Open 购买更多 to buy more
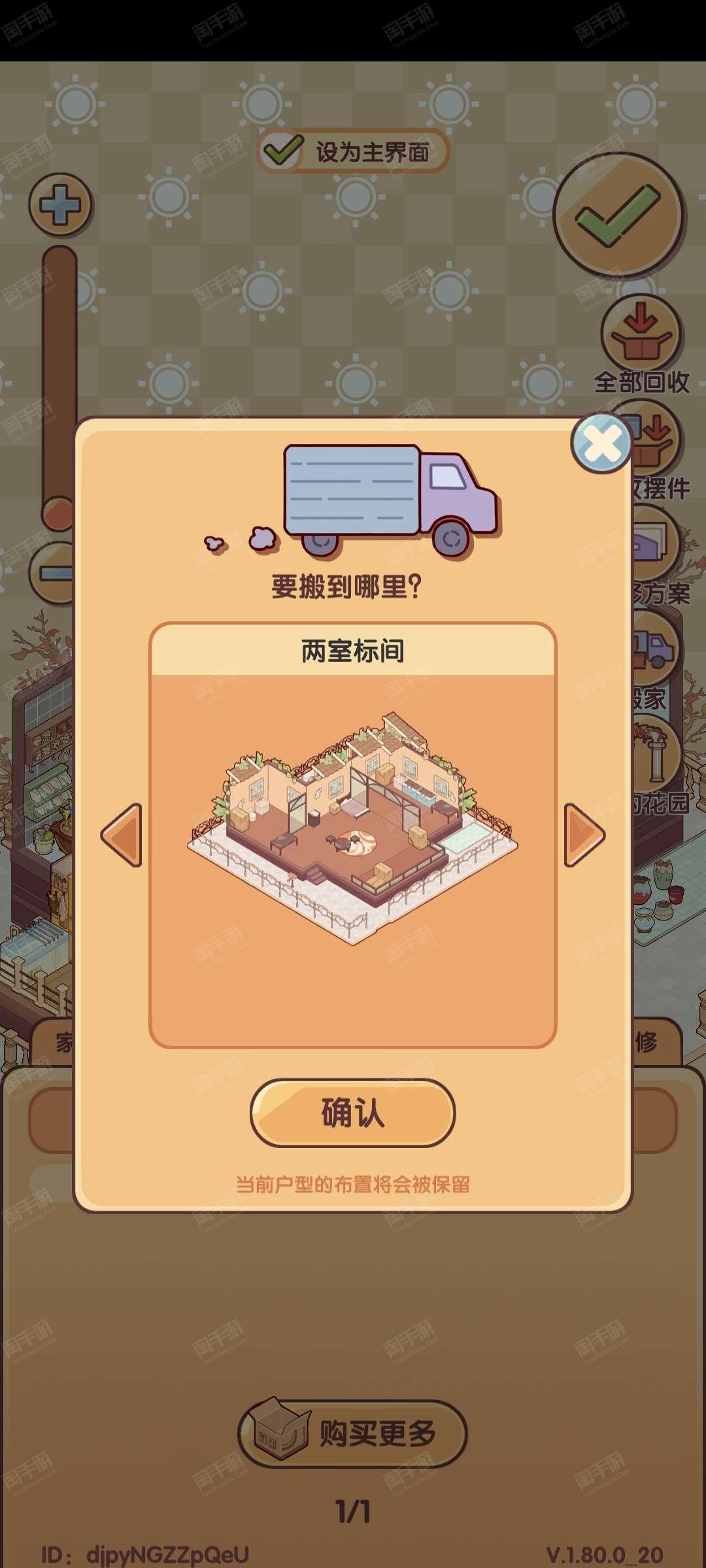This screenshot has height=1568, width=706. pyautogui.click(x=352, y=1433)
